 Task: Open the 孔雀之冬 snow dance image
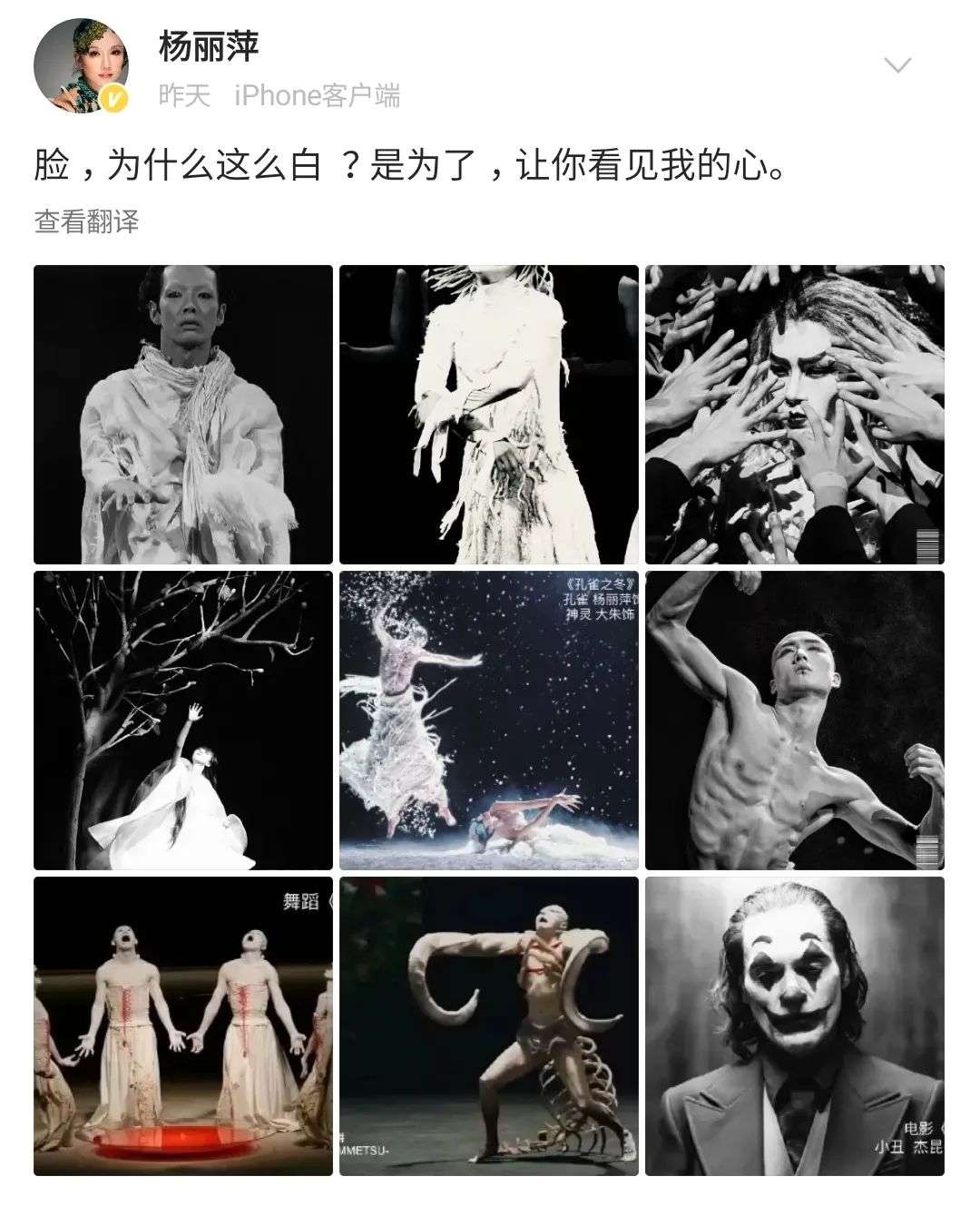[x=488, y=721]
